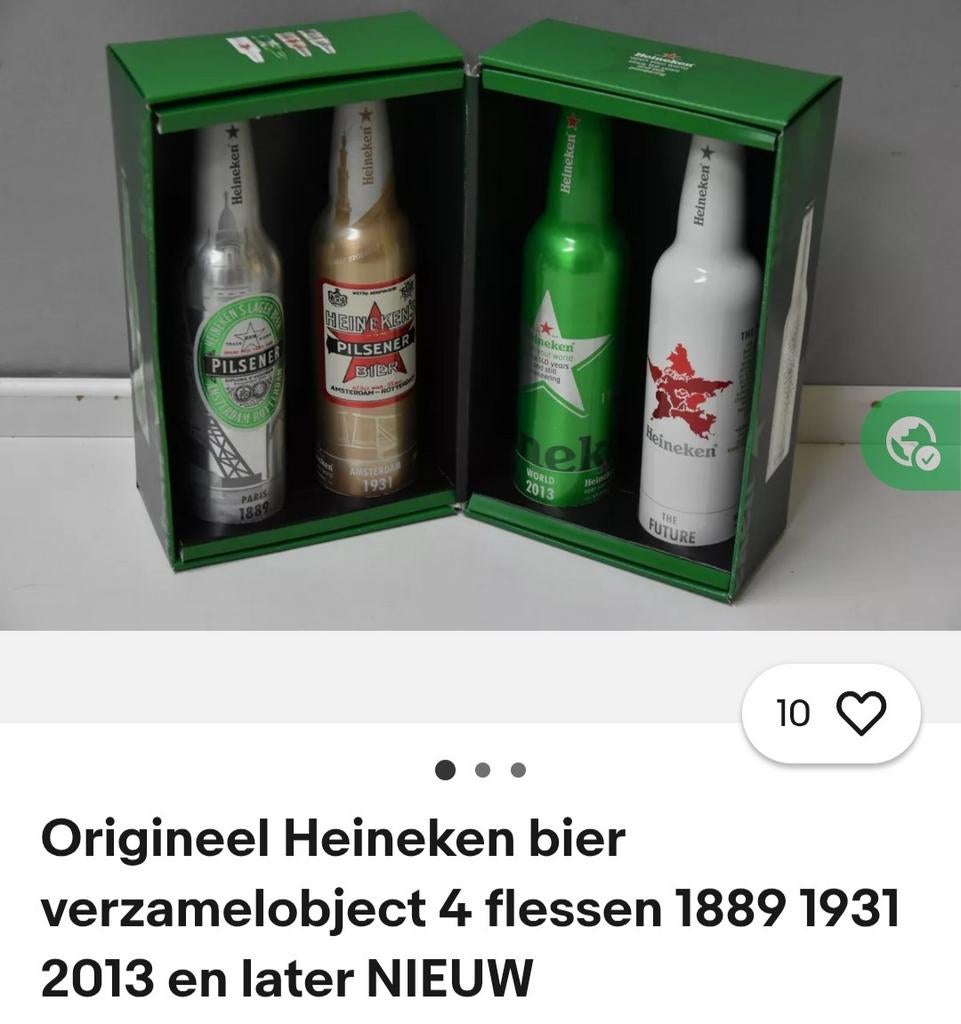Image resolution: width=961 pixels, height=1024 pixels.
Task: Select the middle dot in the image pager
Action: pyautogui.click(x=481, y=768)
